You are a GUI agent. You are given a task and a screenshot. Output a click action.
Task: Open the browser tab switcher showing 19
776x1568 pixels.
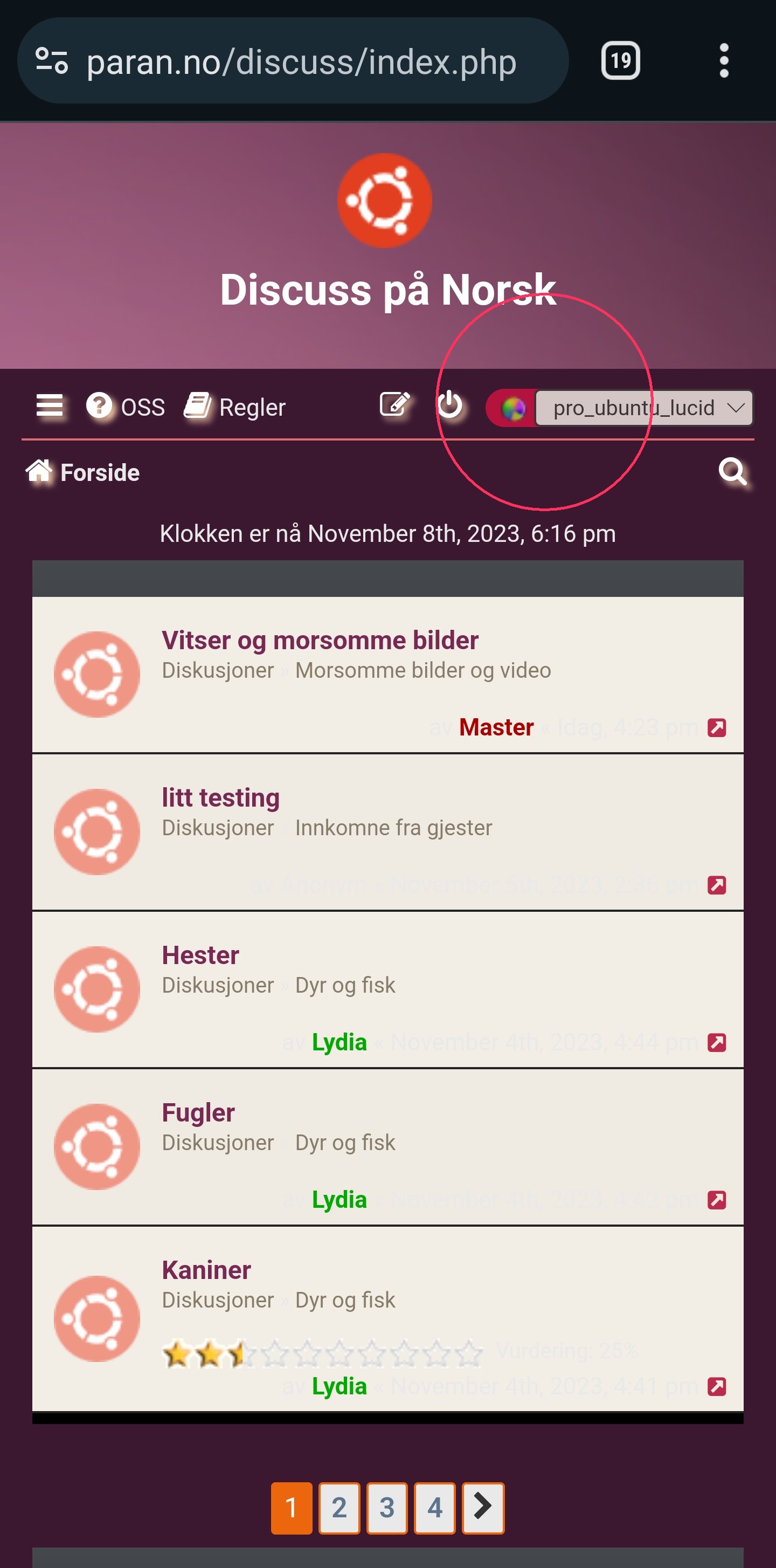(x=620, y=61)
